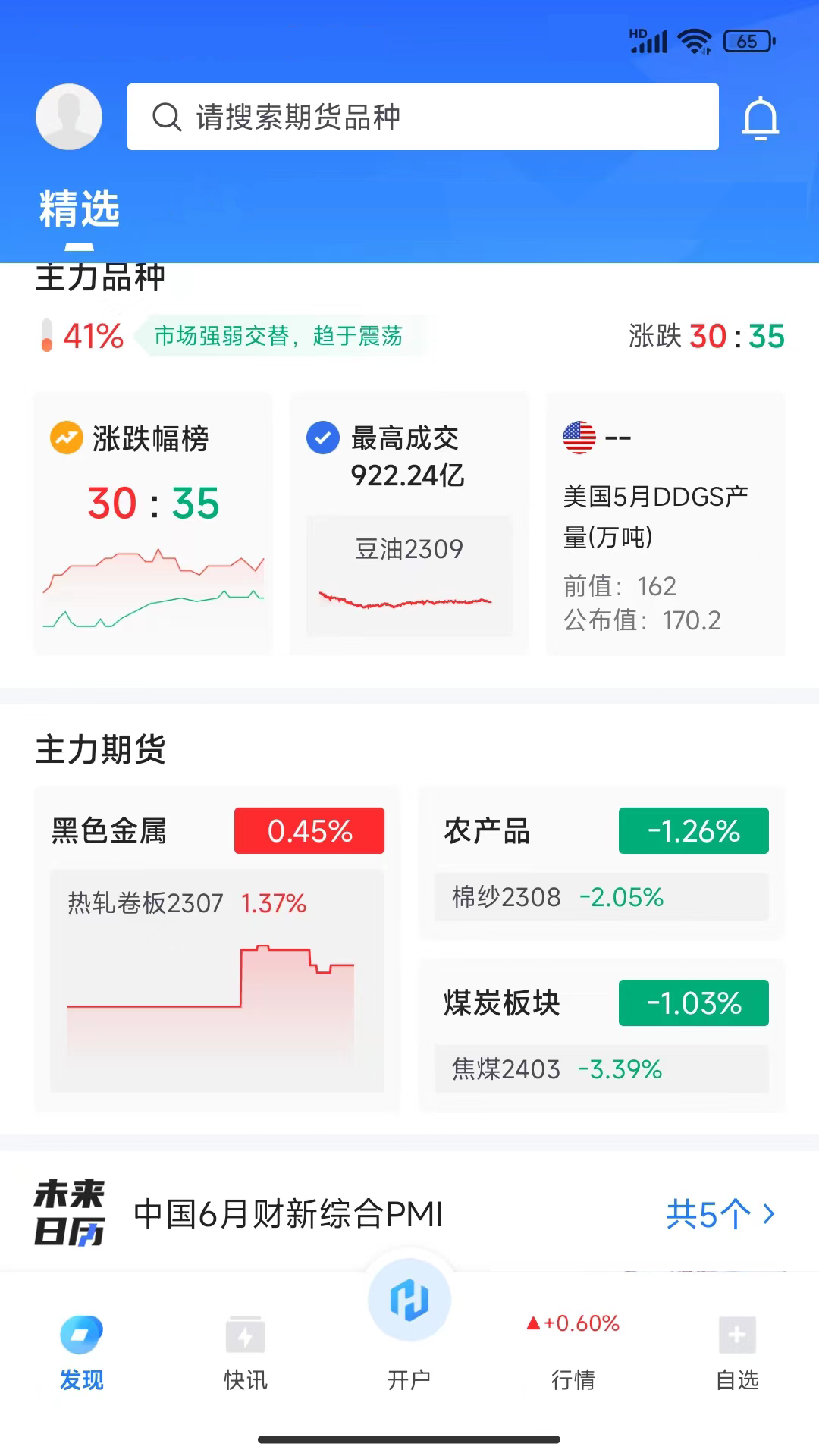Screen dimensions: 819x1456
Task: Open the profile avatar
Action: point(69,117)
